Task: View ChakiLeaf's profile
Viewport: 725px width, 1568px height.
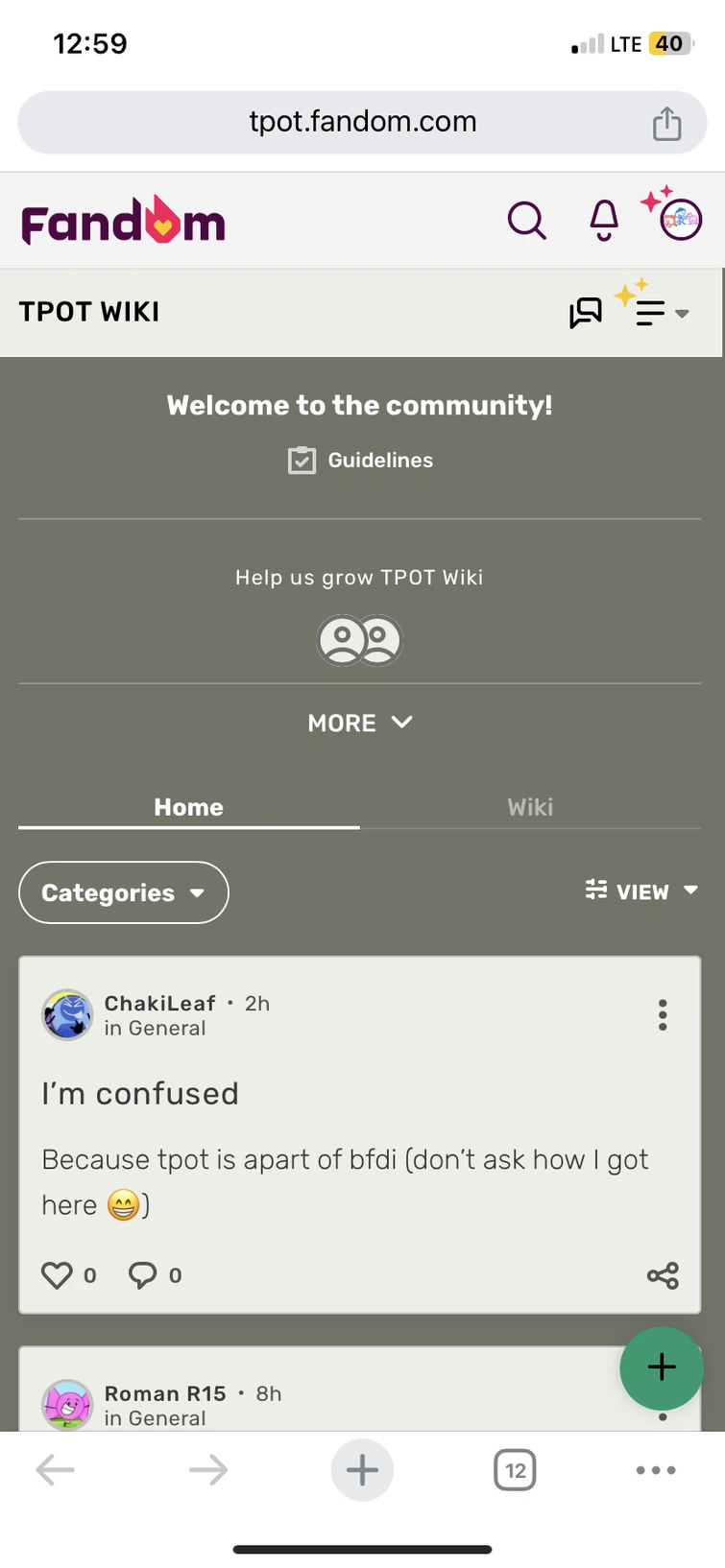Action: click(x=159, y=1004)
